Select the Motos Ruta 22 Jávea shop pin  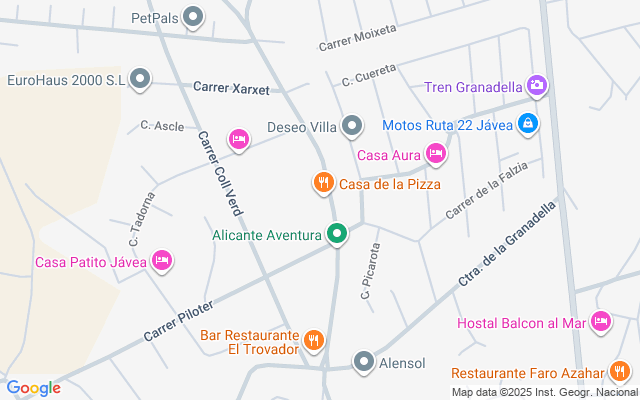(529, 125)
